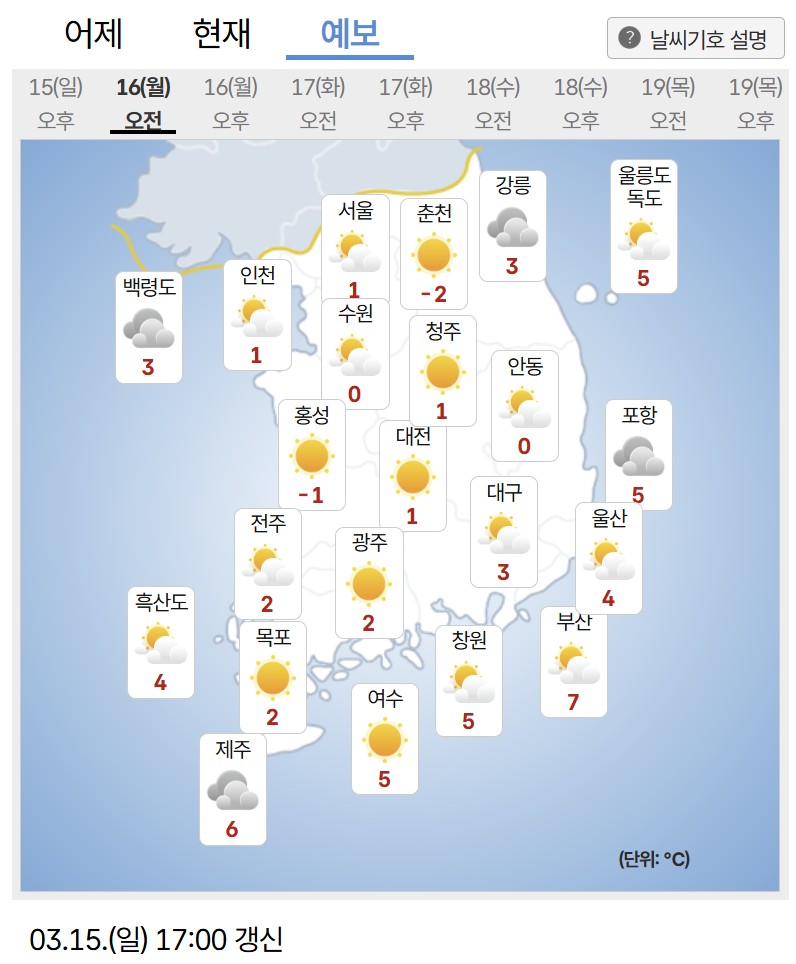Select the 16(월) 오전 forecast
Viewport: 796px width, 964px height.
coord(143,104)
